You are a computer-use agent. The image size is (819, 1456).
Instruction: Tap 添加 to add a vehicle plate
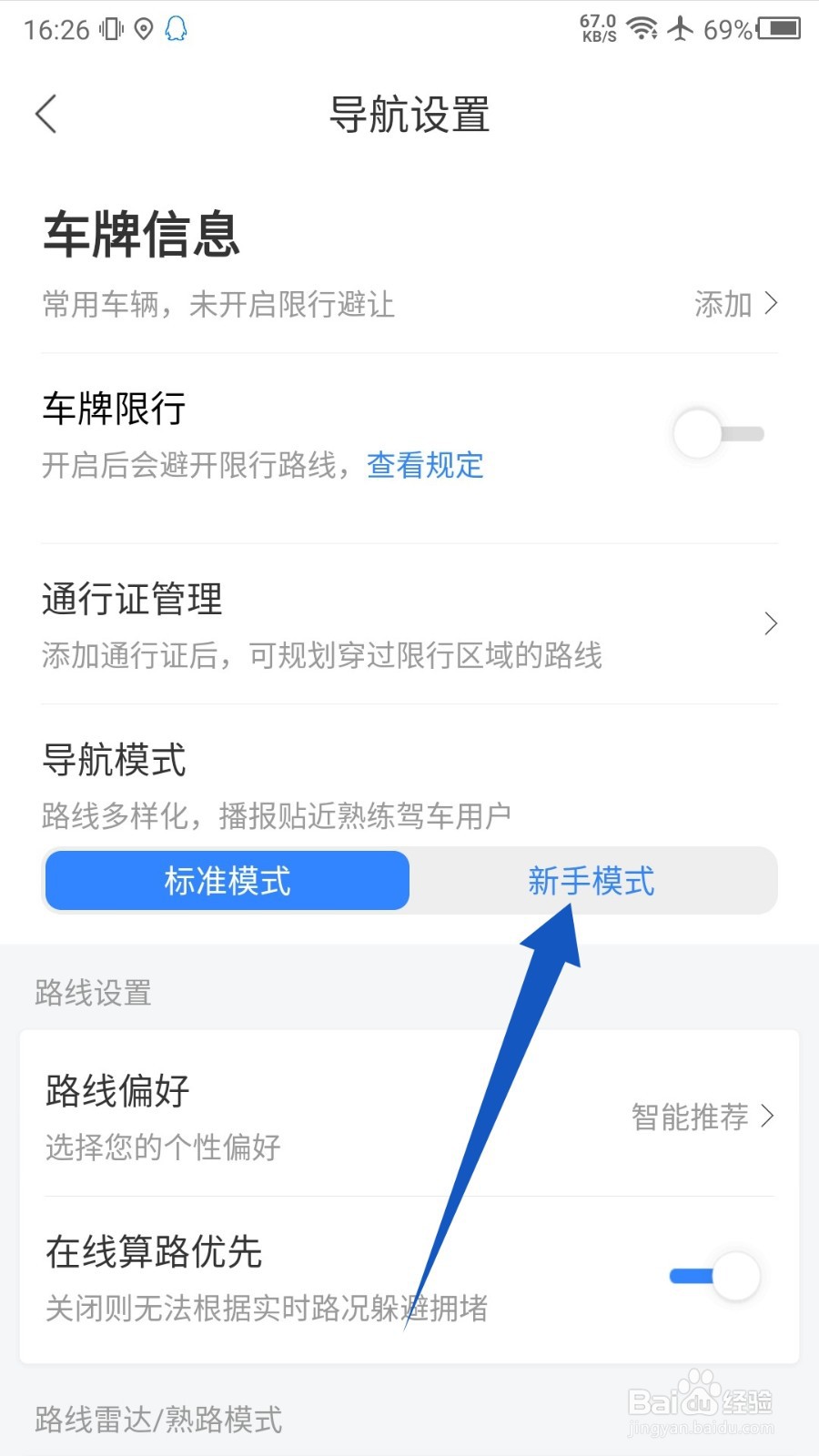tap(720, 304)
